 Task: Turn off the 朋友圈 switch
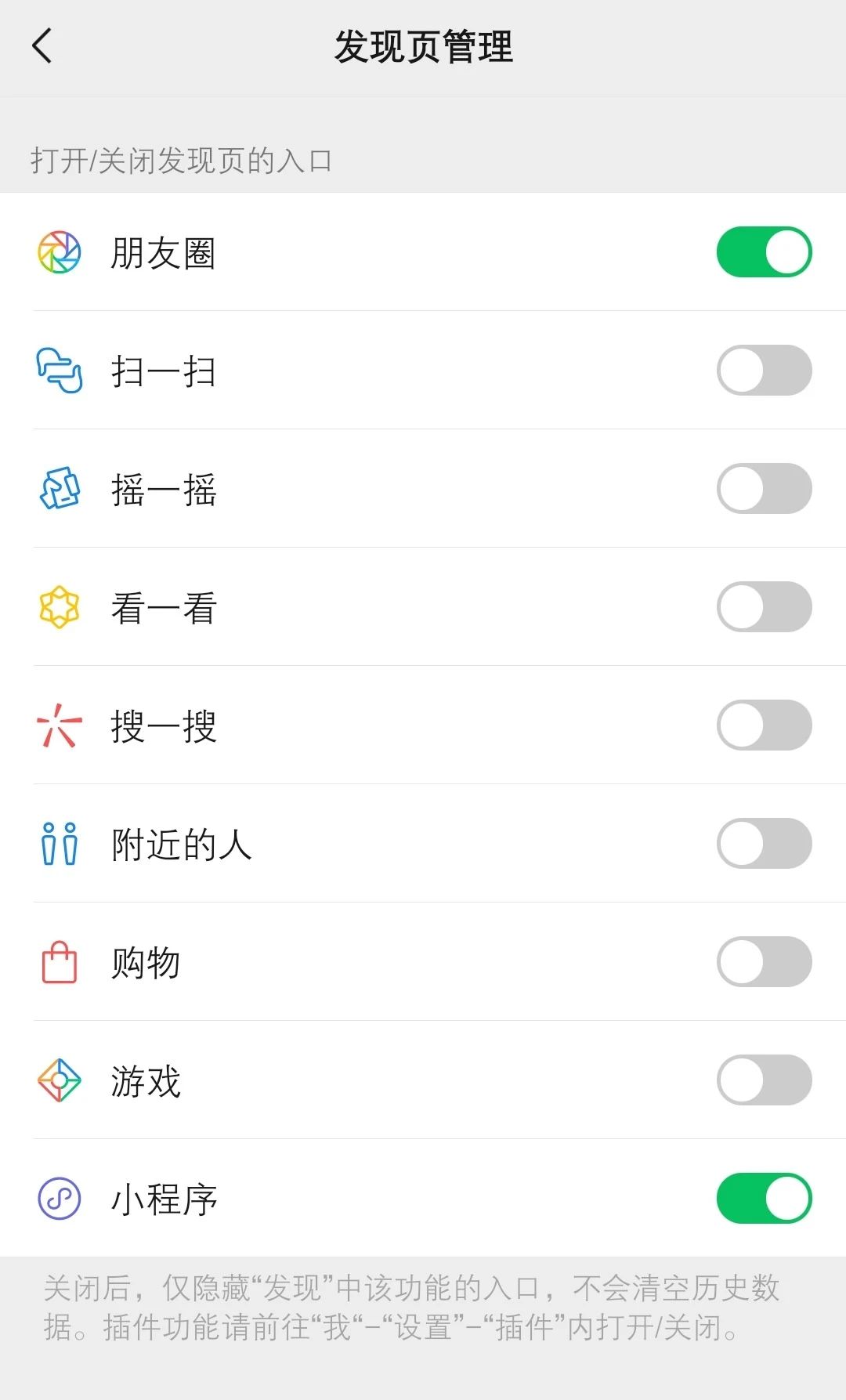(764, 252)
